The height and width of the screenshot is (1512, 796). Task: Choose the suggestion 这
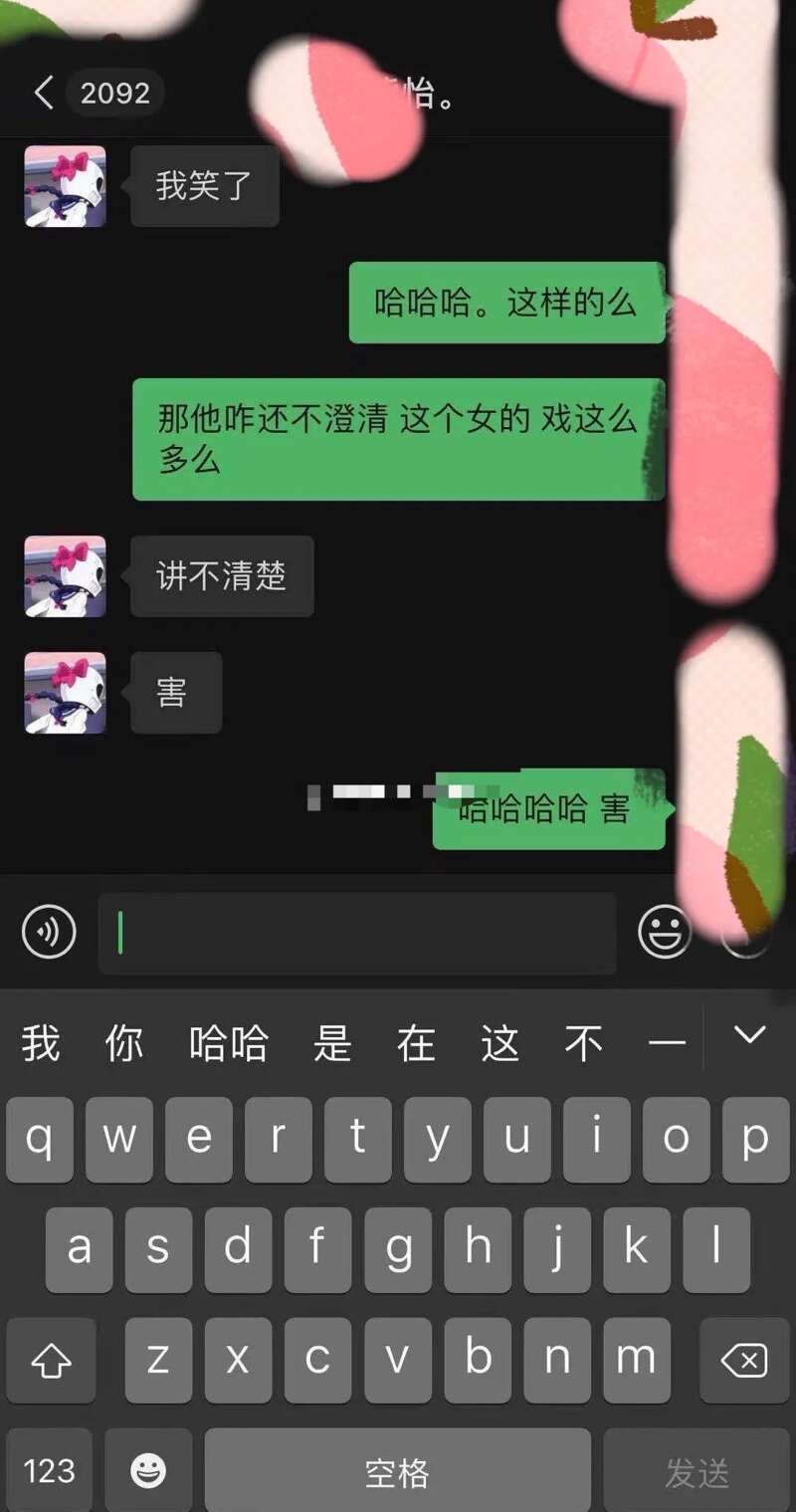click(x=499, y=1043)
